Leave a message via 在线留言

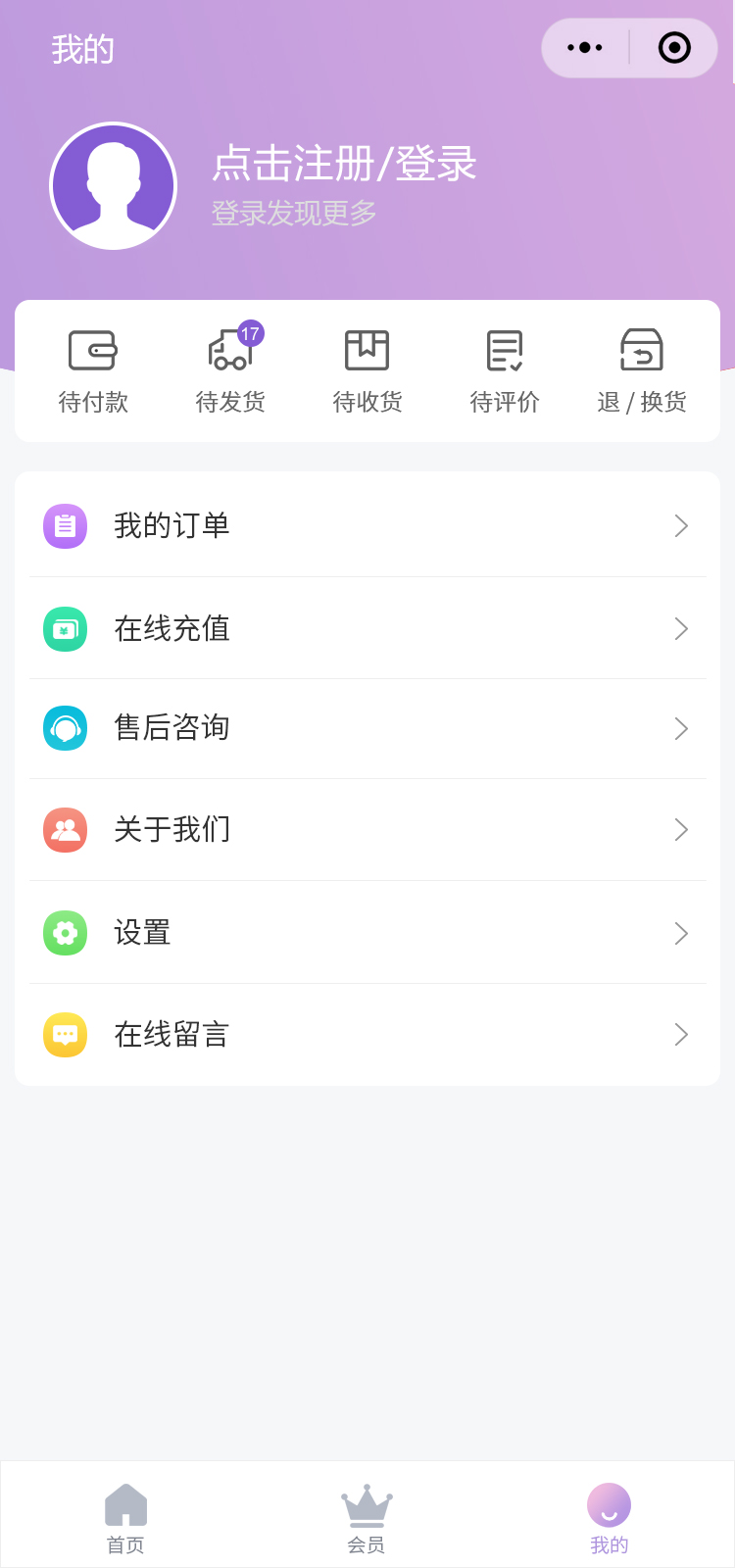pos(367,1035)
